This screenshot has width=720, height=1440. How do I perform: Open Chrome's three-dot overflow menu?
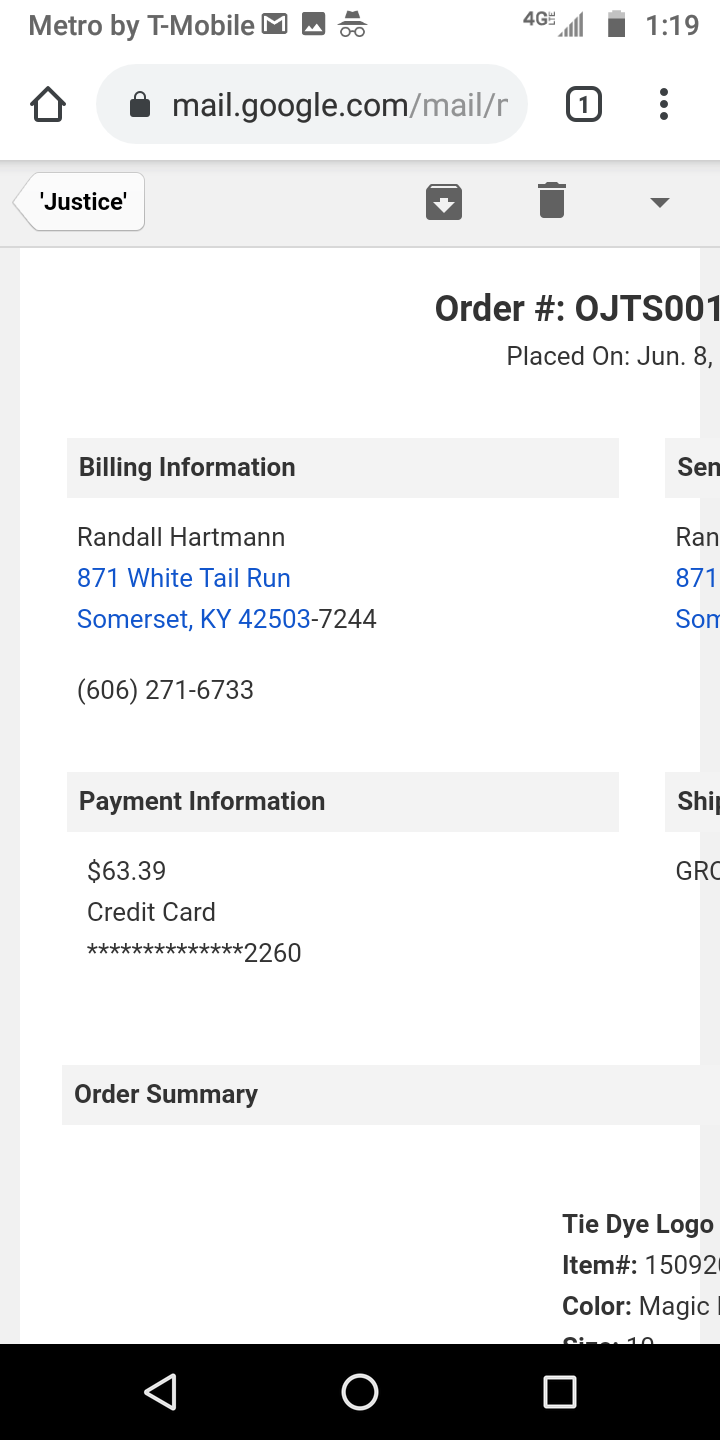point(663,104)
